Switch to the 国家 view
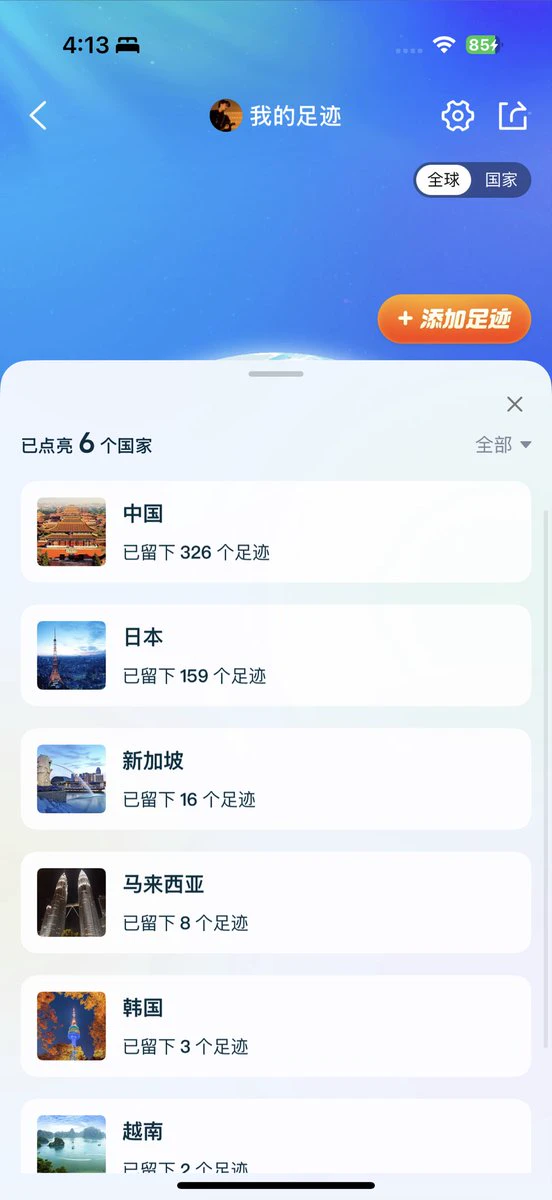Screen dimensions: 552x1200 (501, 180)
